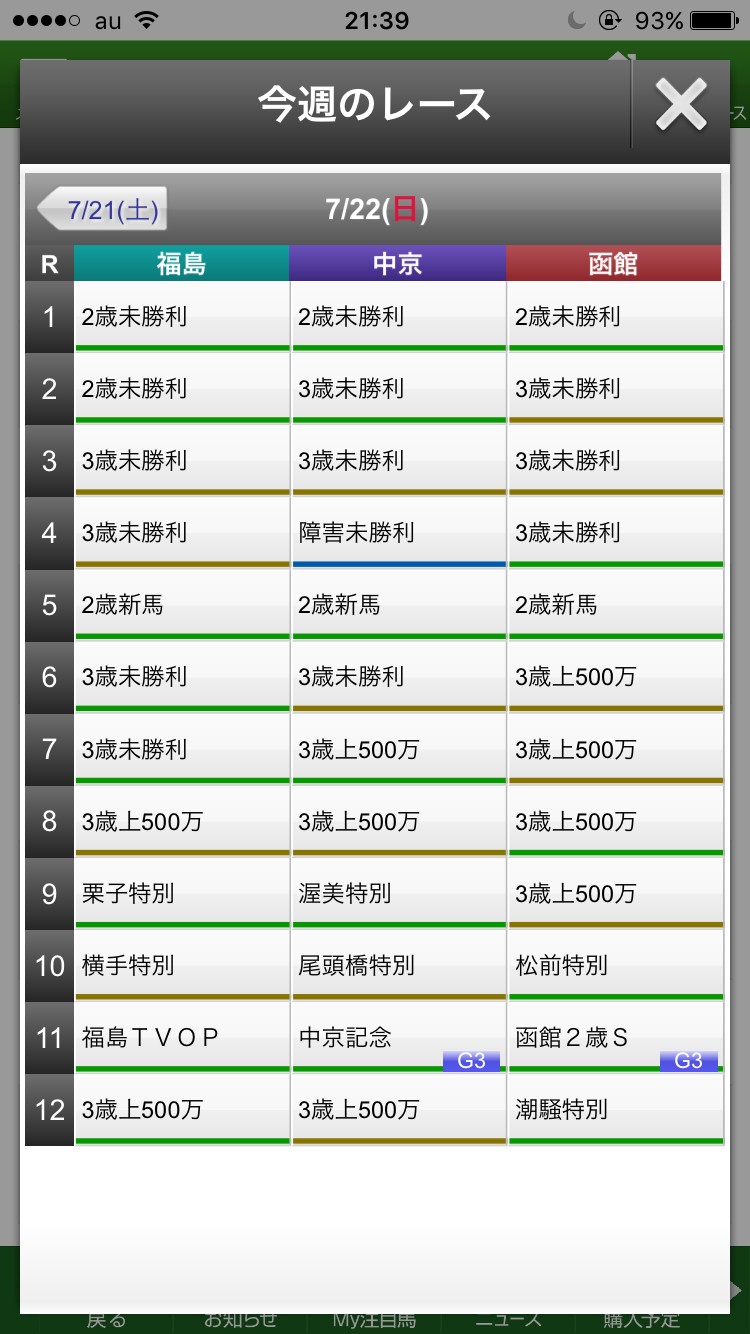Open 福島 race 10 横手特別
Screen dimensions: 750x1334
tap(181, 966)
